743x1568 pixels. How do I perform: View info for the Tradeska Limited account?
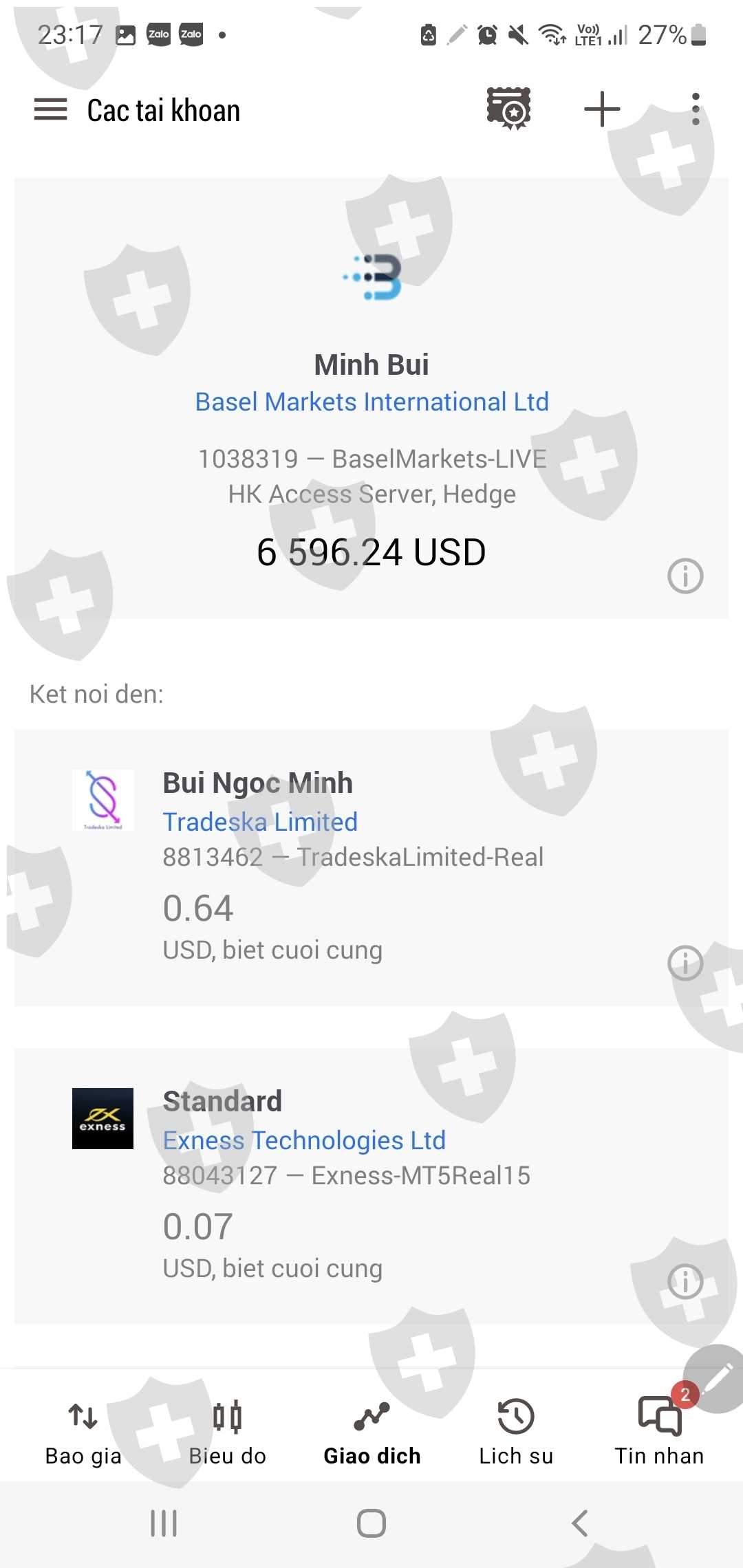685,963
